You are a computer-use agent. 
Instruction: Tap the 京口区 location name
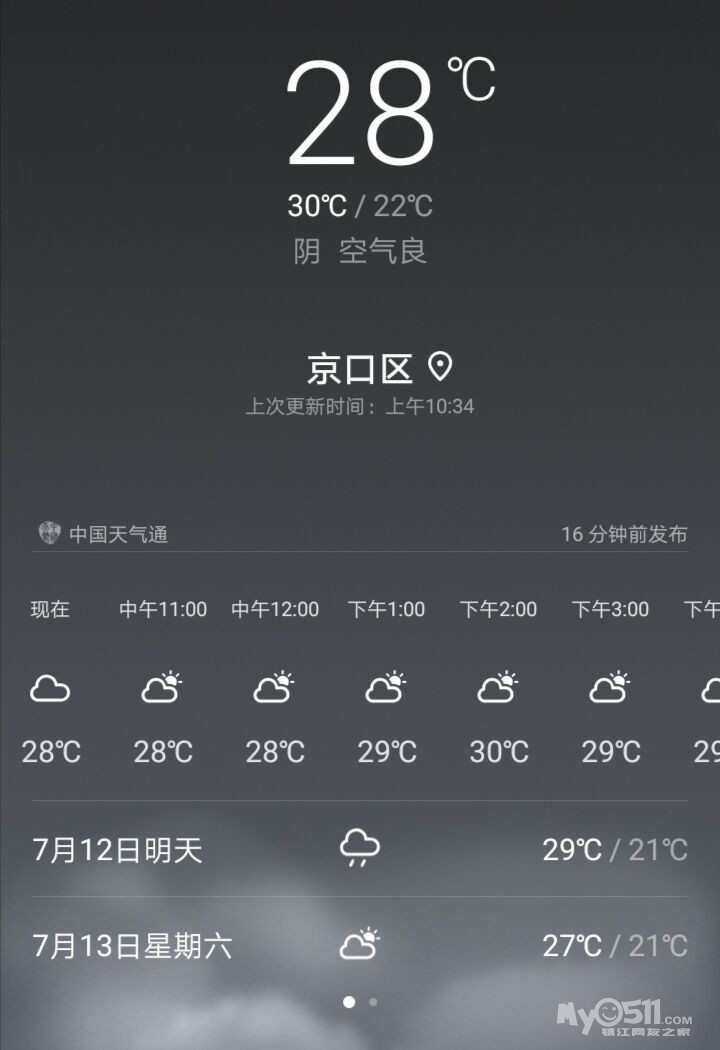(x=360, y=369)
